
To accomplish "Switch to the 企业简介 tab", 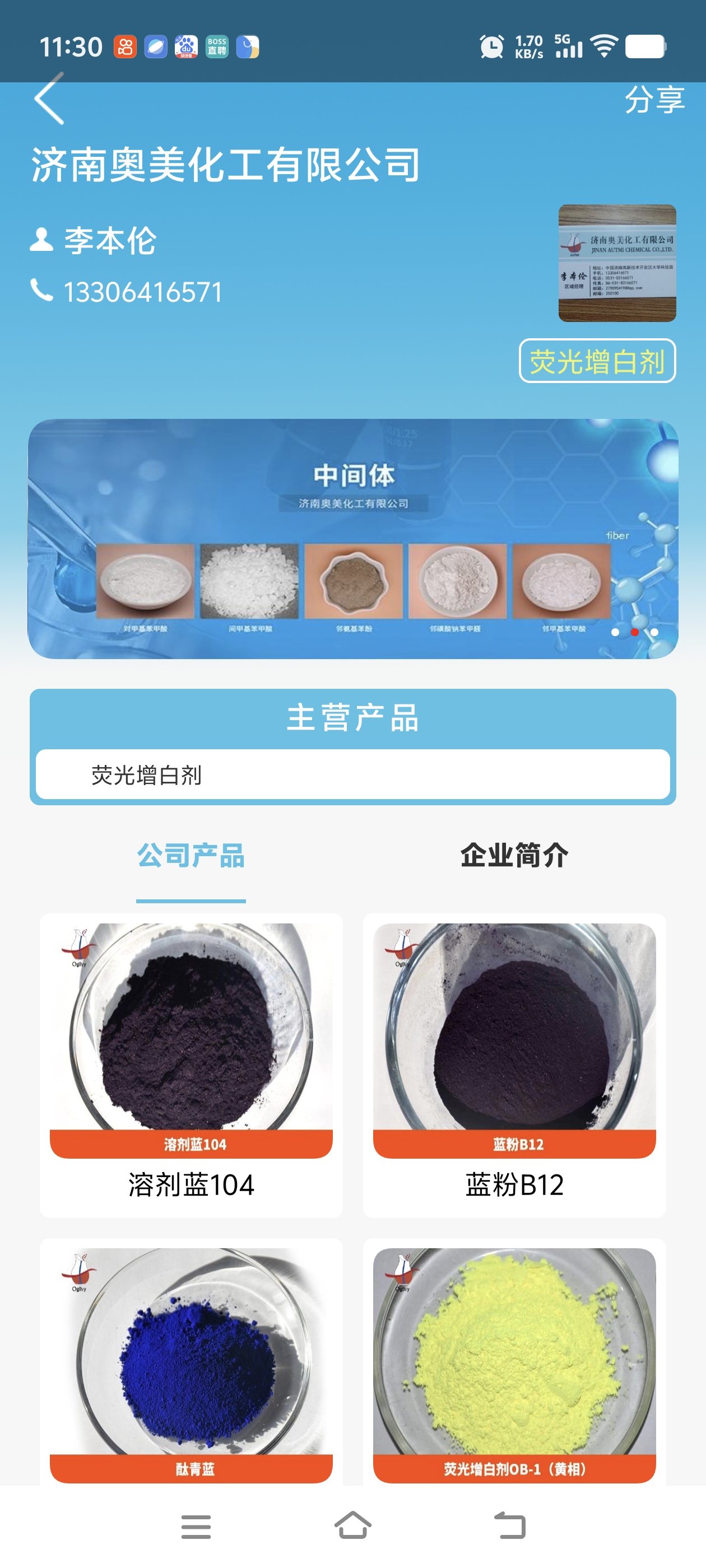I will point(513,855).
